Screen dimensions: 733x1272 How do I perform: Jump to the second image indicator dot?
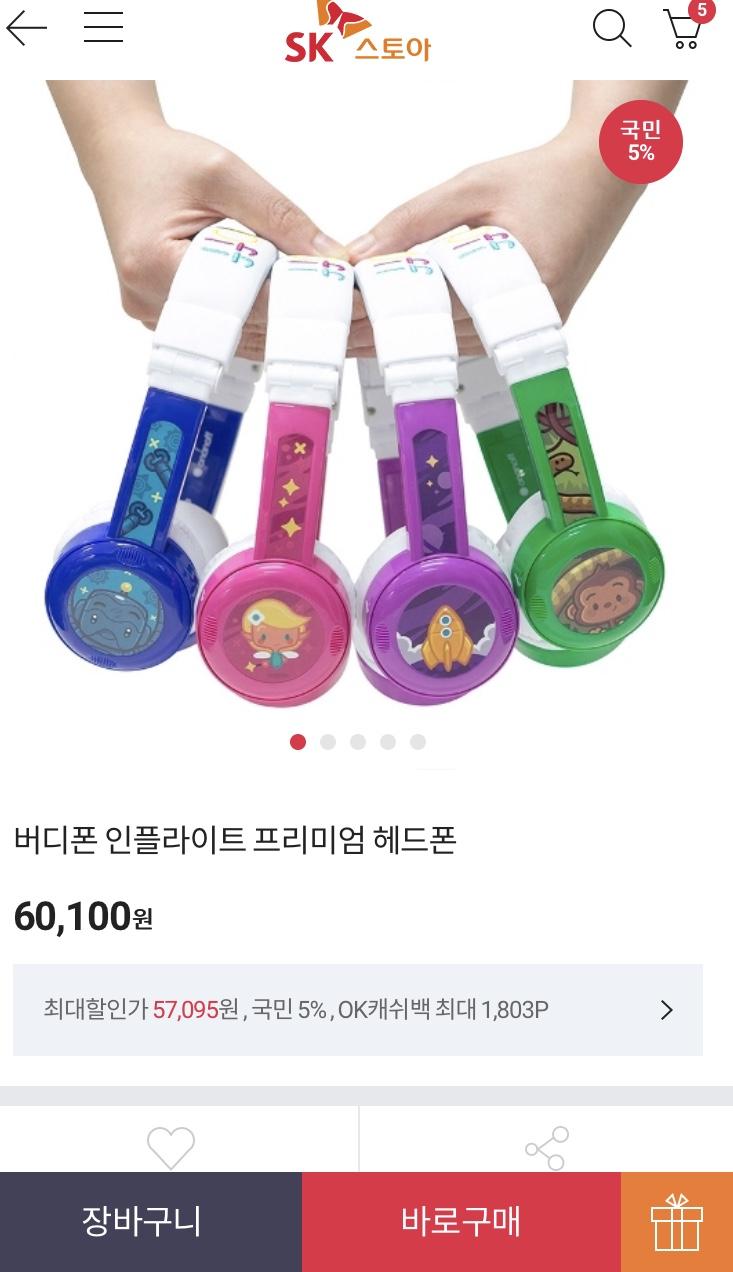point(328,742)
